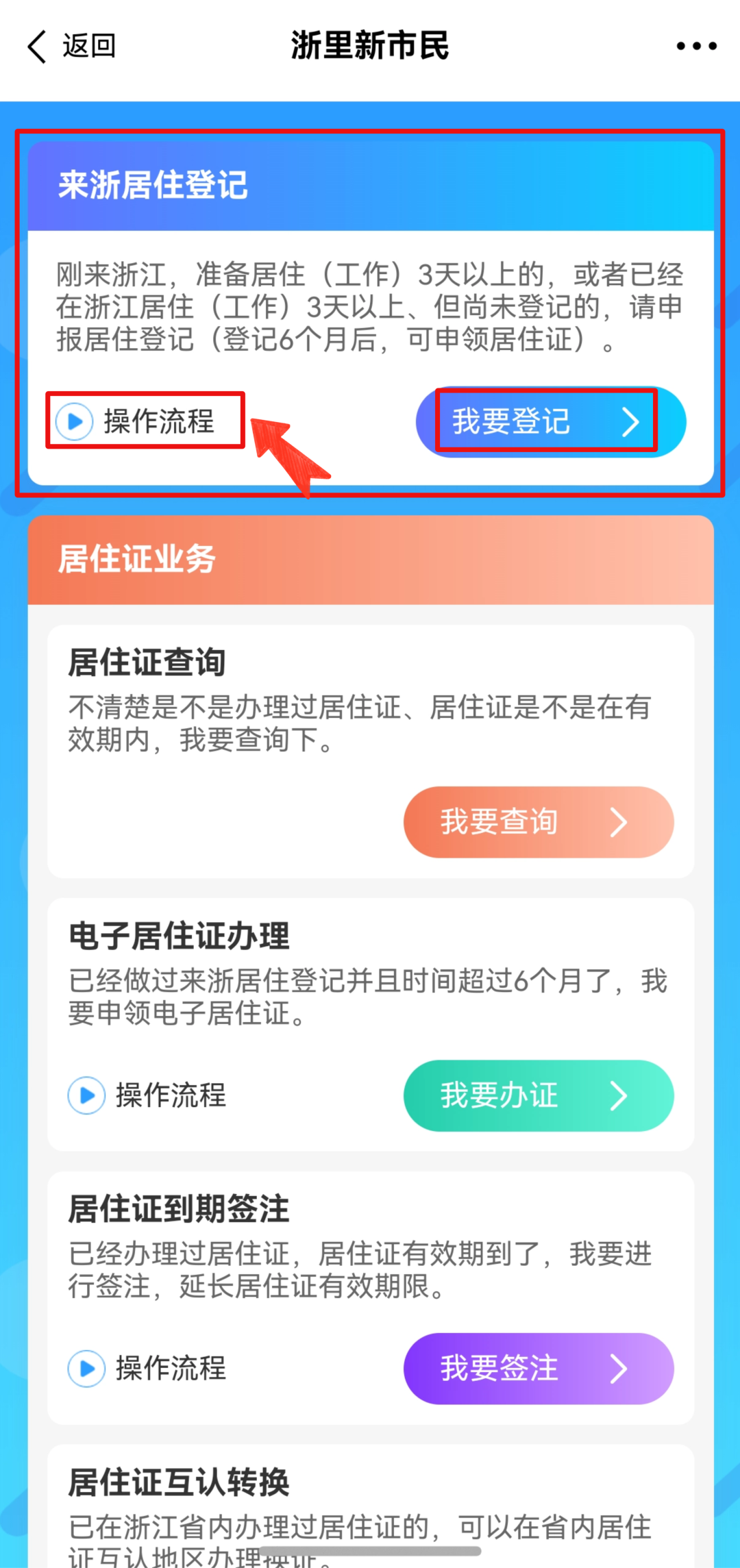View 操作流程 under 居住证到期签注

147,1369
